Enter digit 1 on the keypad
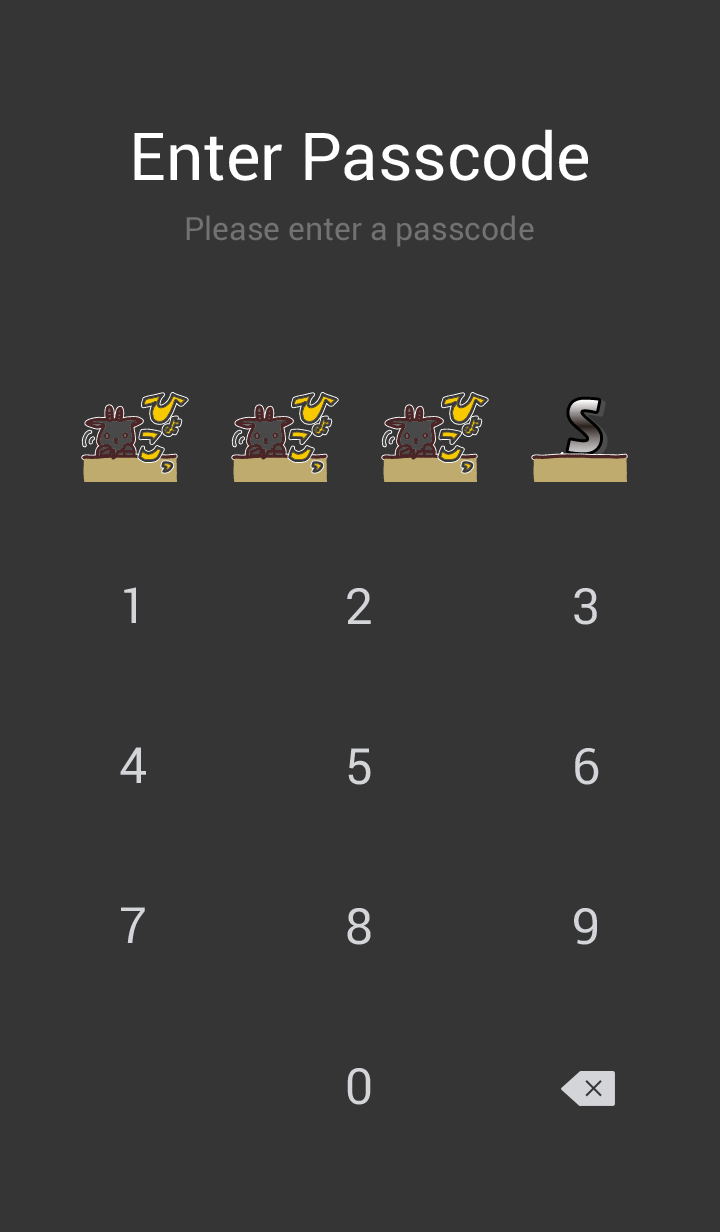Viewport: 720px width, 1232px height. [132, 607]
